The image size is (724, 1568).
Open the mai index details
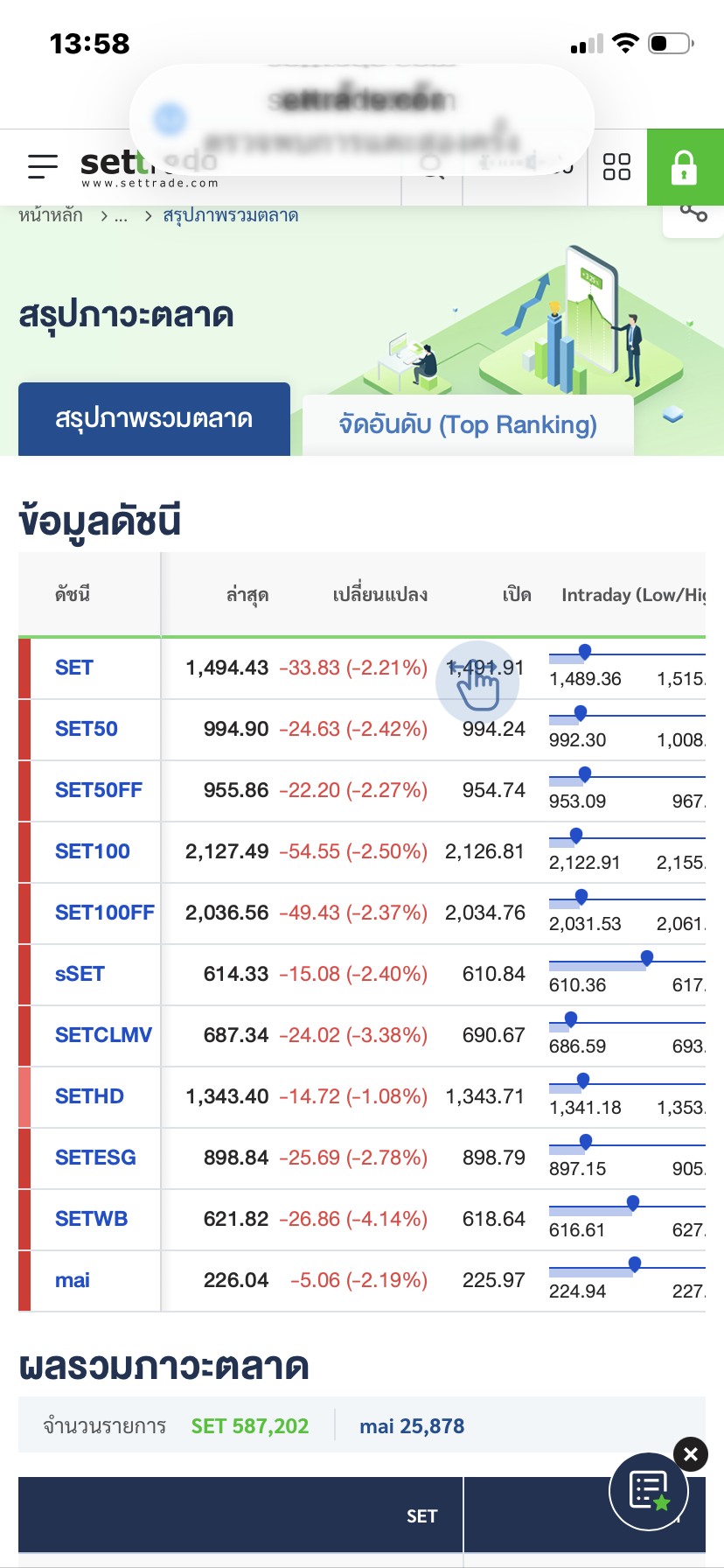(x=73, y=1280)
